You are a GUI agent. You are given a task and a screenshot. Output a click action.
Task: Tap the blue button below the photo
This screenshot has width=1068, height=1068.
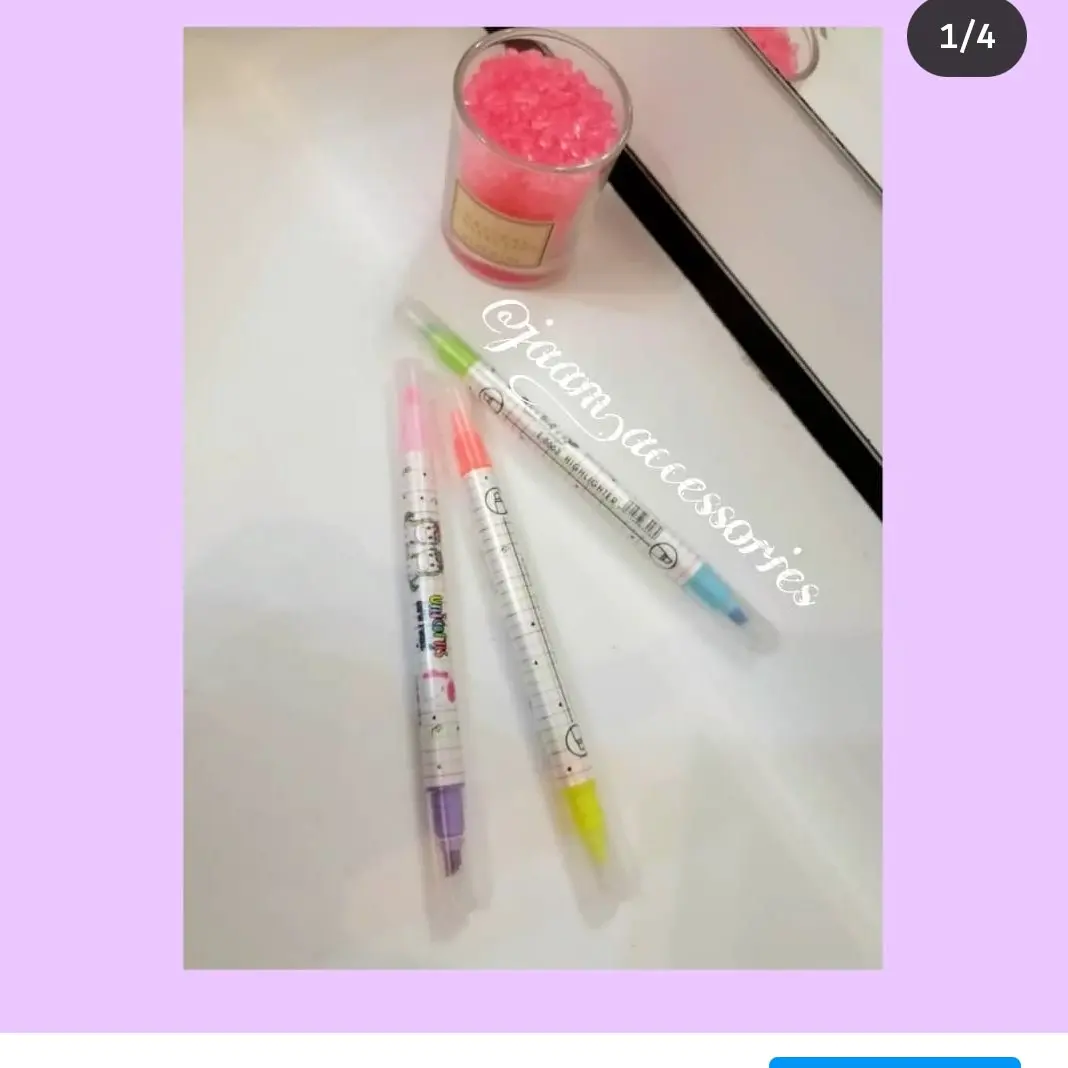[x=894, y=1062]
